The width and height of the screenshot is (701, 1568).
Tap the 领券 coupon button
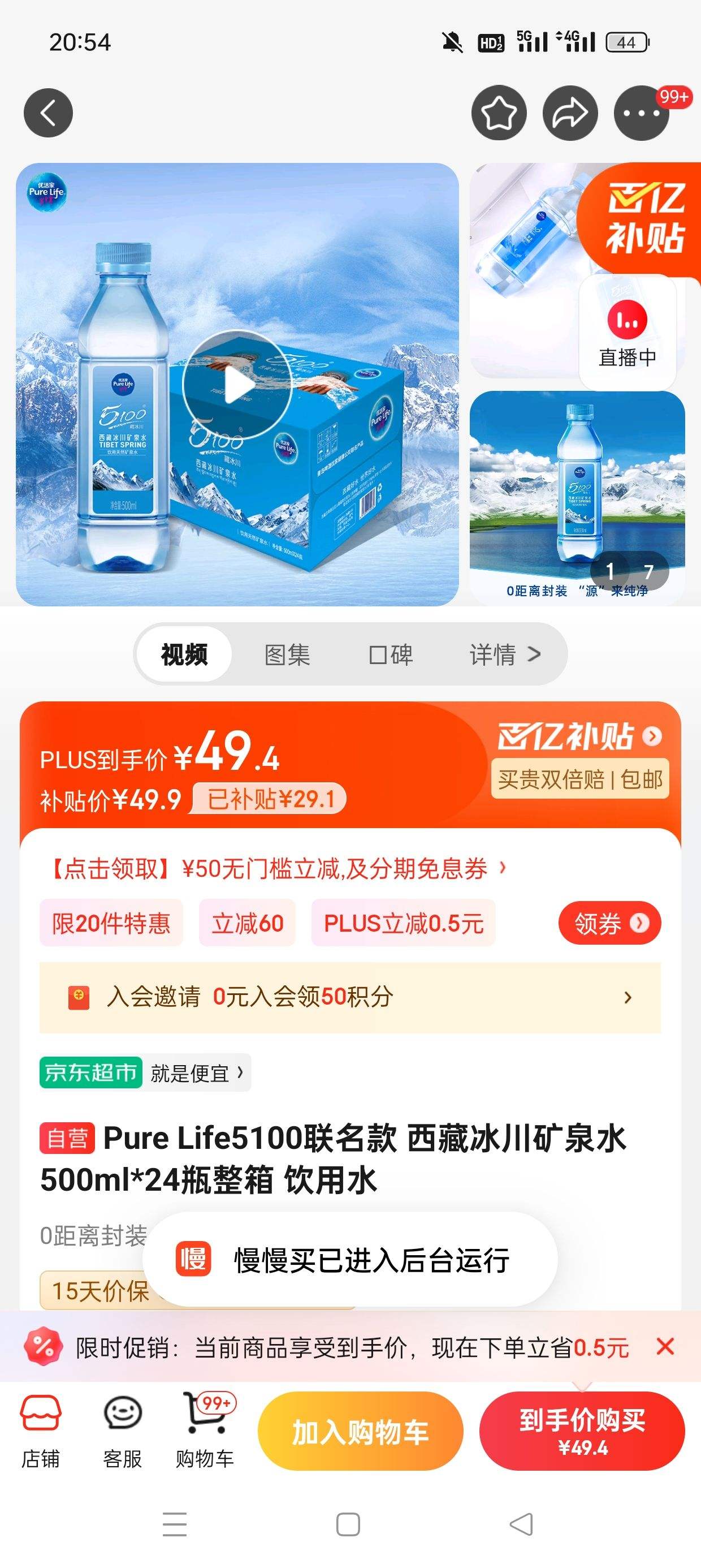pos(610,923)
